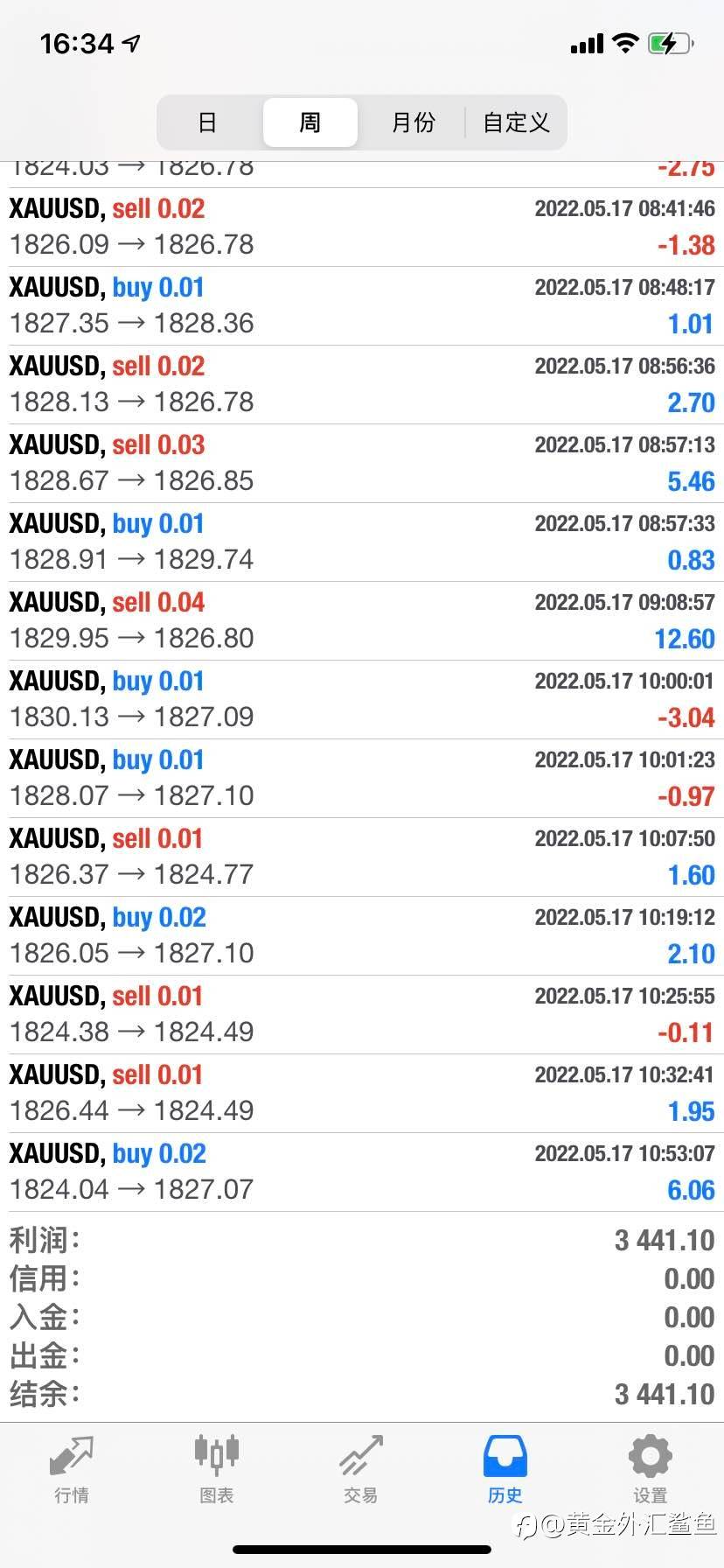Image resolution: width=724 pixels, height=1568 pixels.
Task: Switch to the 交易 trade tab
Action: [x=360, y=1470]
